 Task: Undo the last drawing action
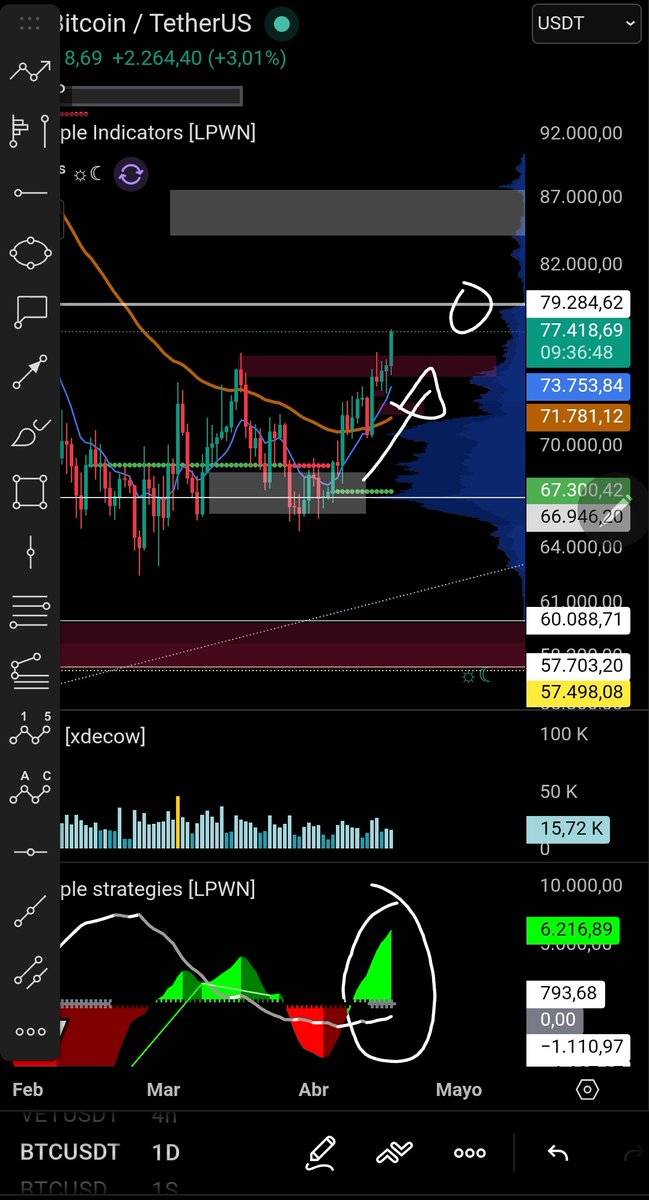point(557,1153)
